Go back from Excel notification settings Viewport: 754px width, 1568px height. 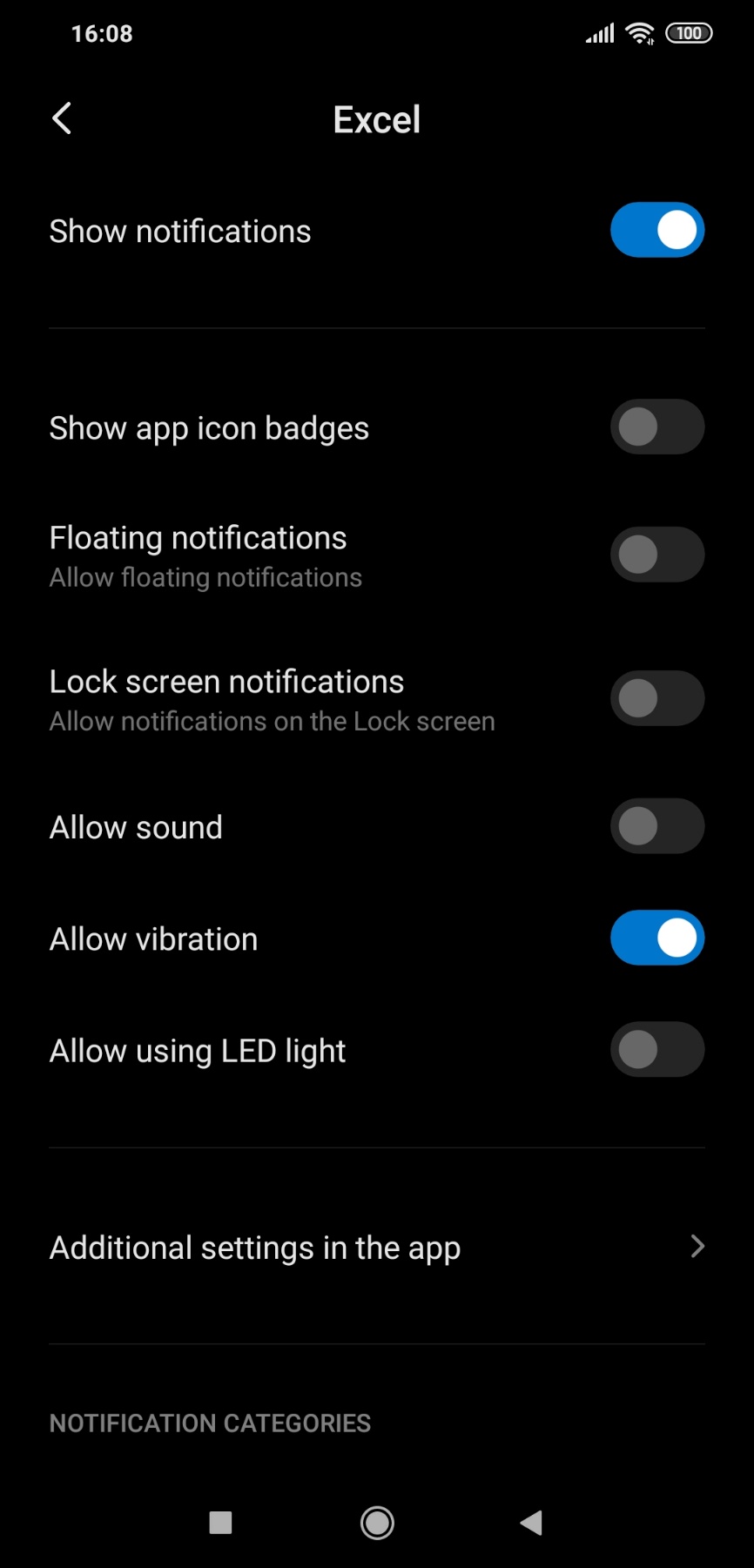click(x=62, y=119)
